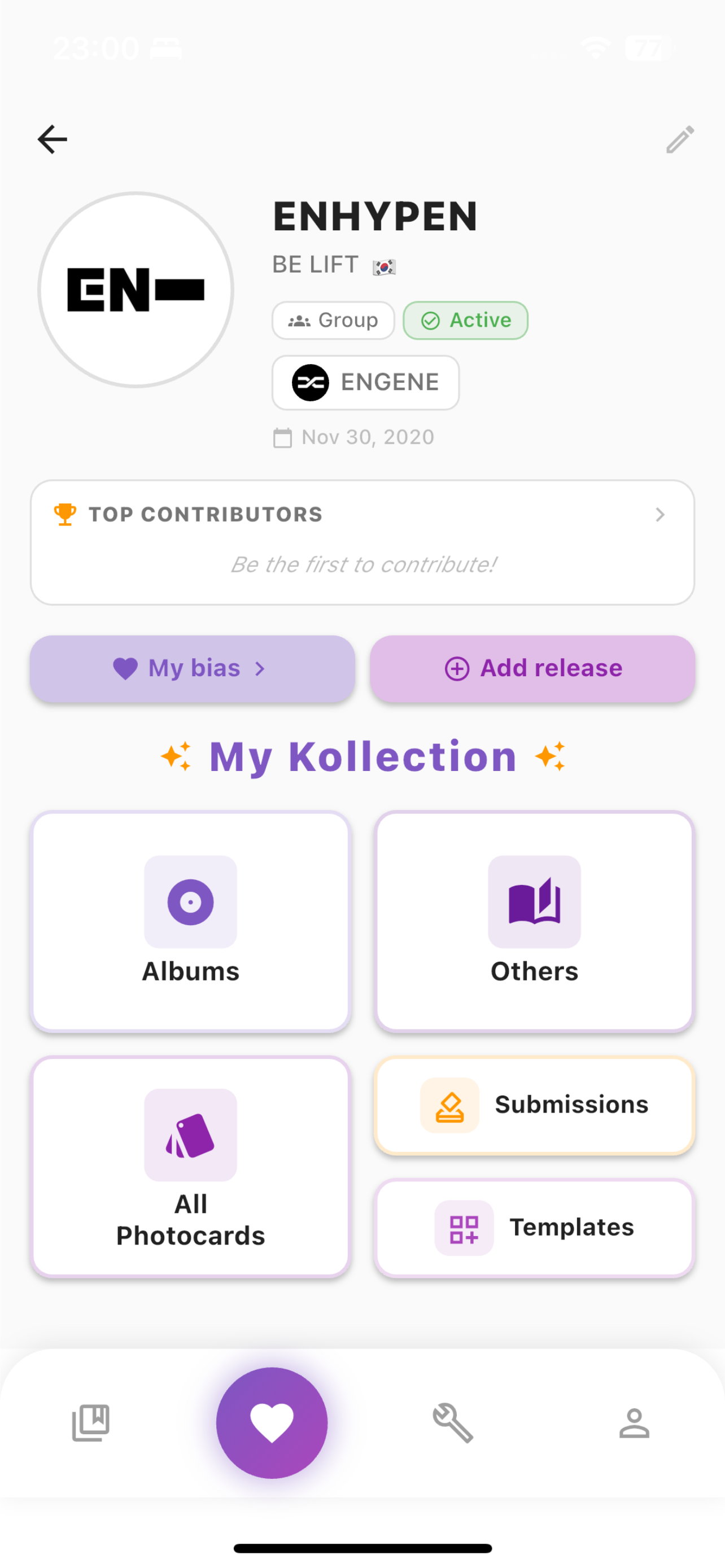The height and width of the screenshot is (1568, 725).
Task: Go back using the arrow
Action: pos(53,139)
